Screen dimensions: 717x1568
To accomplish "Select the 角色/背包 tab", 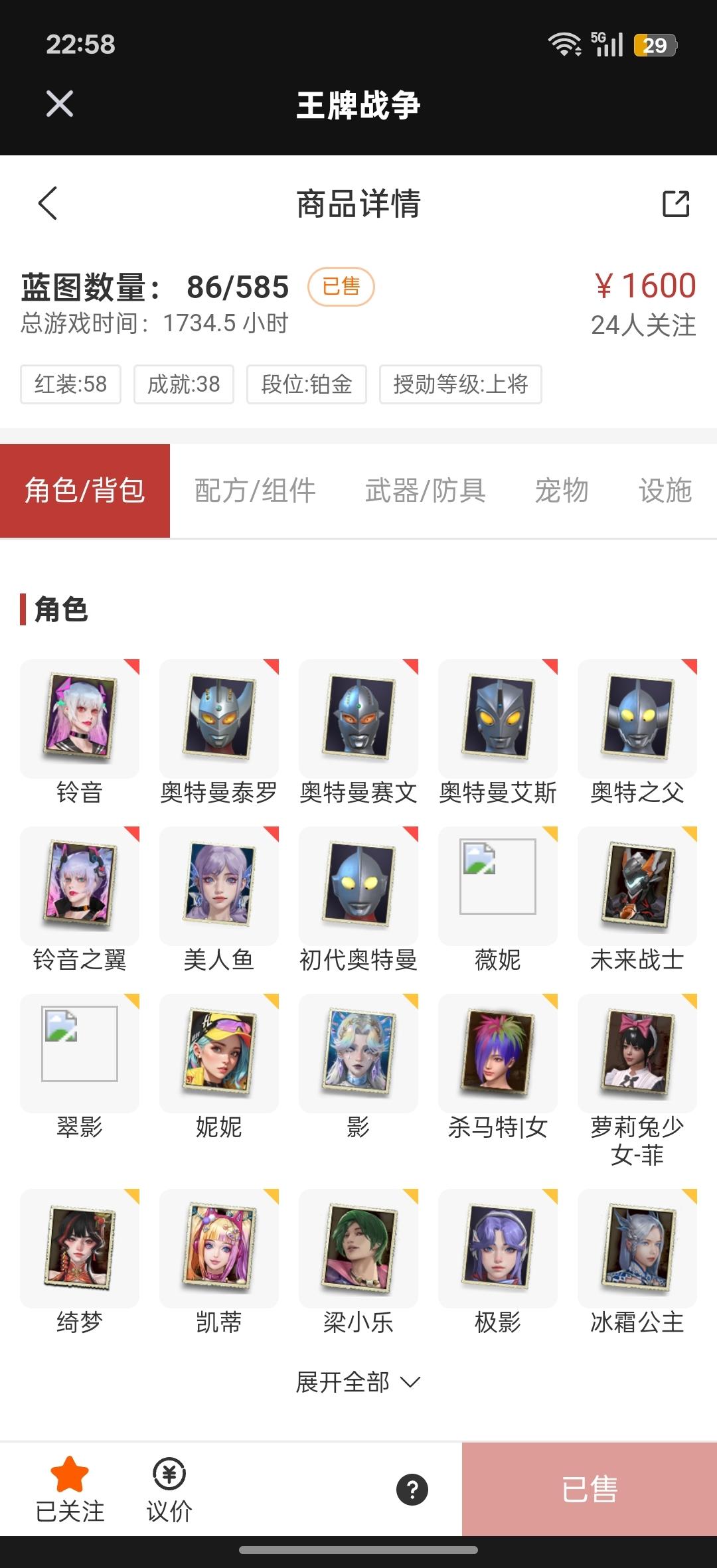I will 85,491.
